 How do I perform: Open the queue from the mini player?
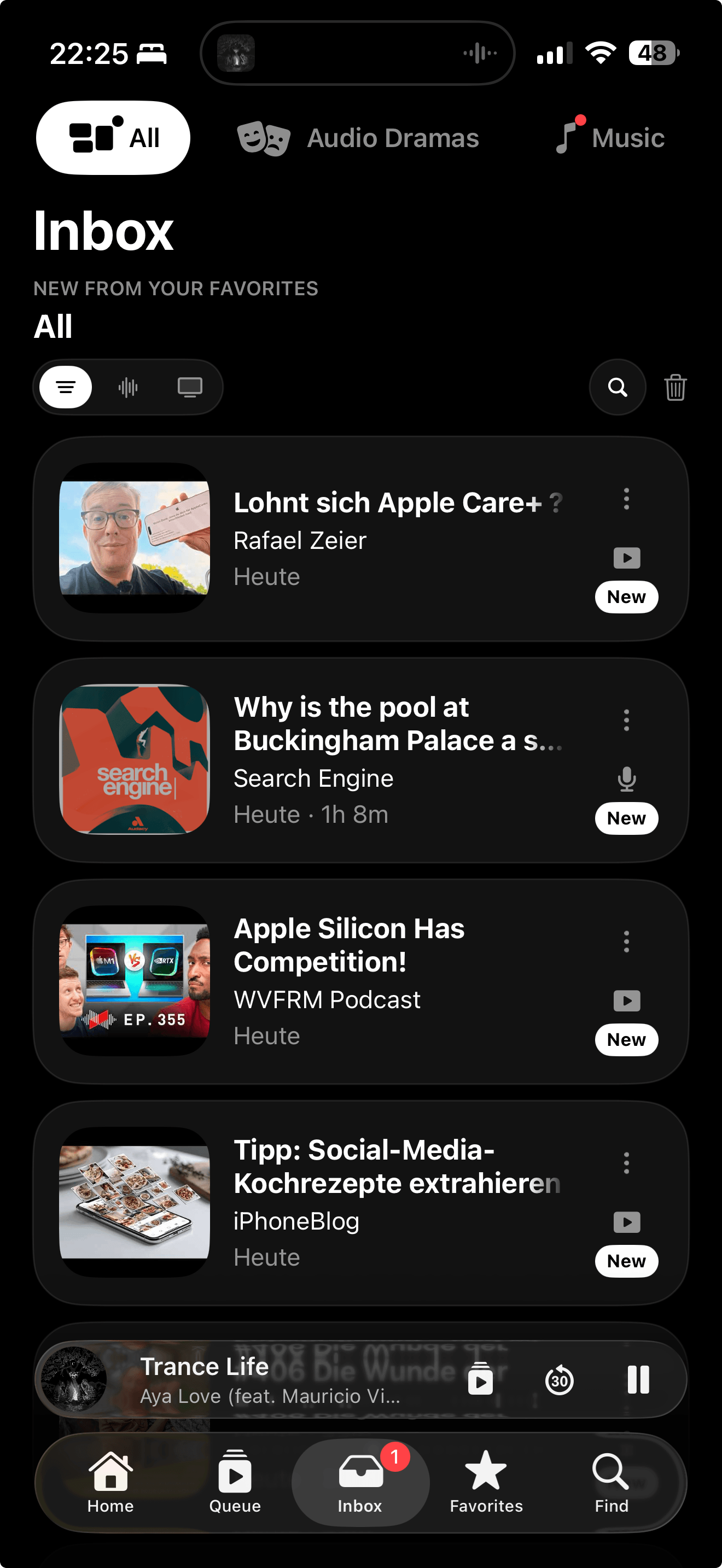pyautogui.click(x=480, y=1379)
